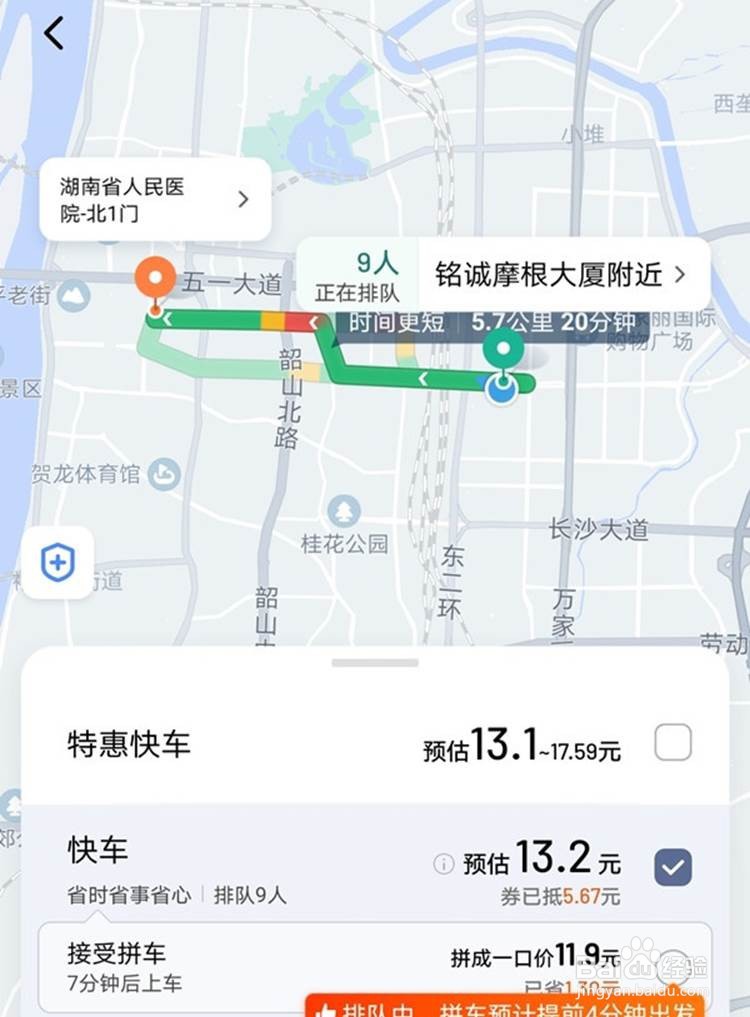This screenshot has width=750, height=1017.
Task: Tap the tree icon at 桂花公园
Action: (343, 510)
